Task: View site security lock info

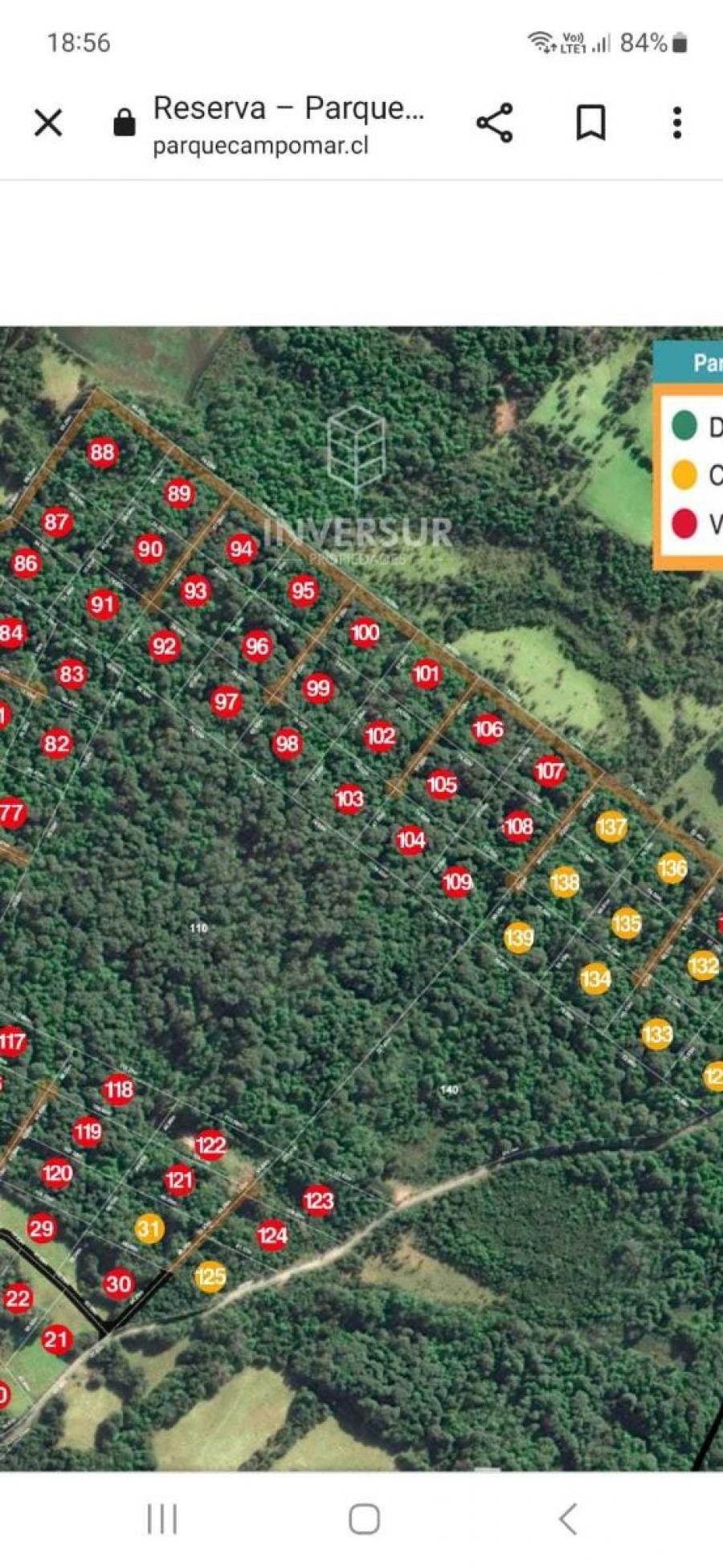Action: pos(125,123)
